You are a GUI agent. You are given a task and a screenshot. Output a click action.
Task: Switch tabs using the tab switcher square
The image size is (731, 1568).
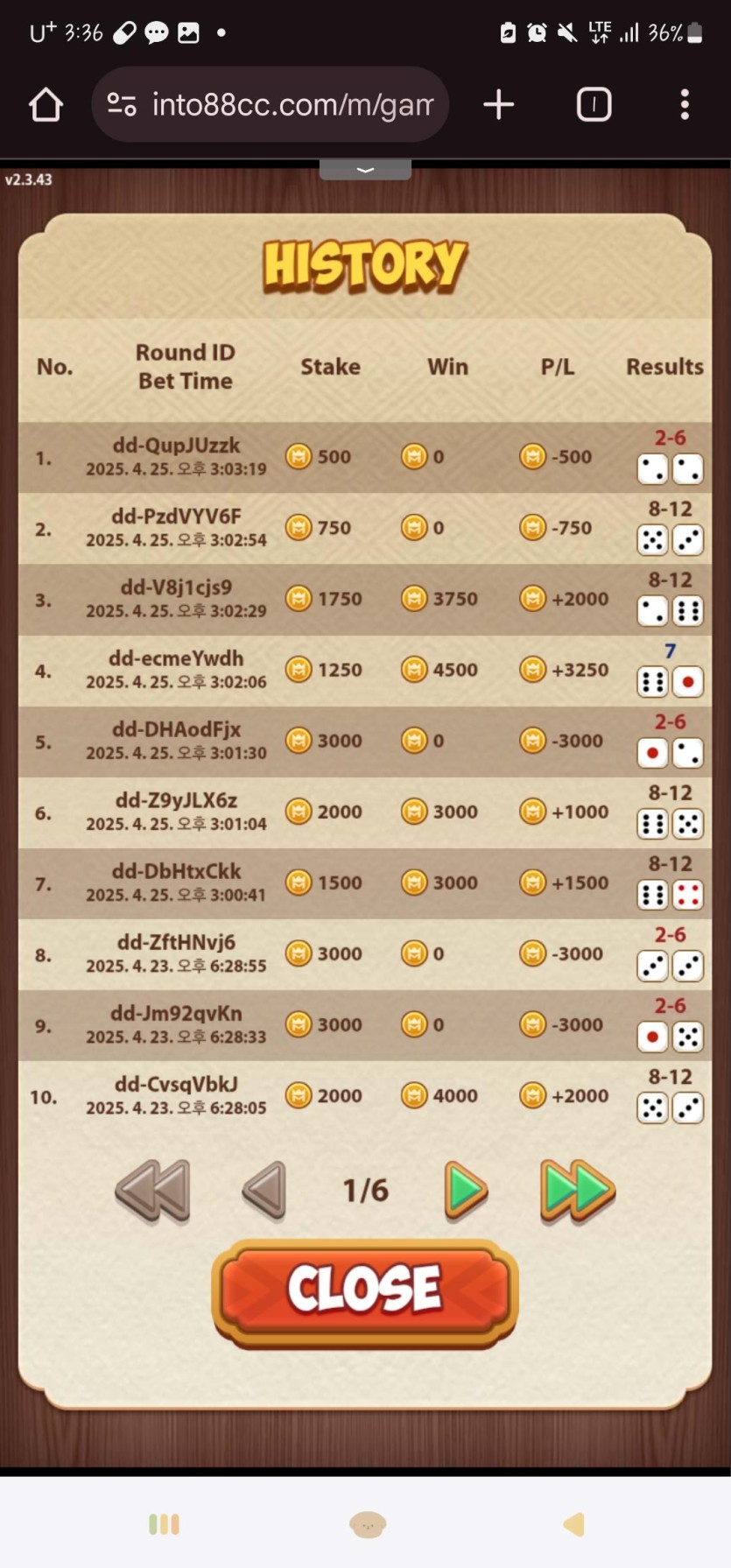[594, 104]
